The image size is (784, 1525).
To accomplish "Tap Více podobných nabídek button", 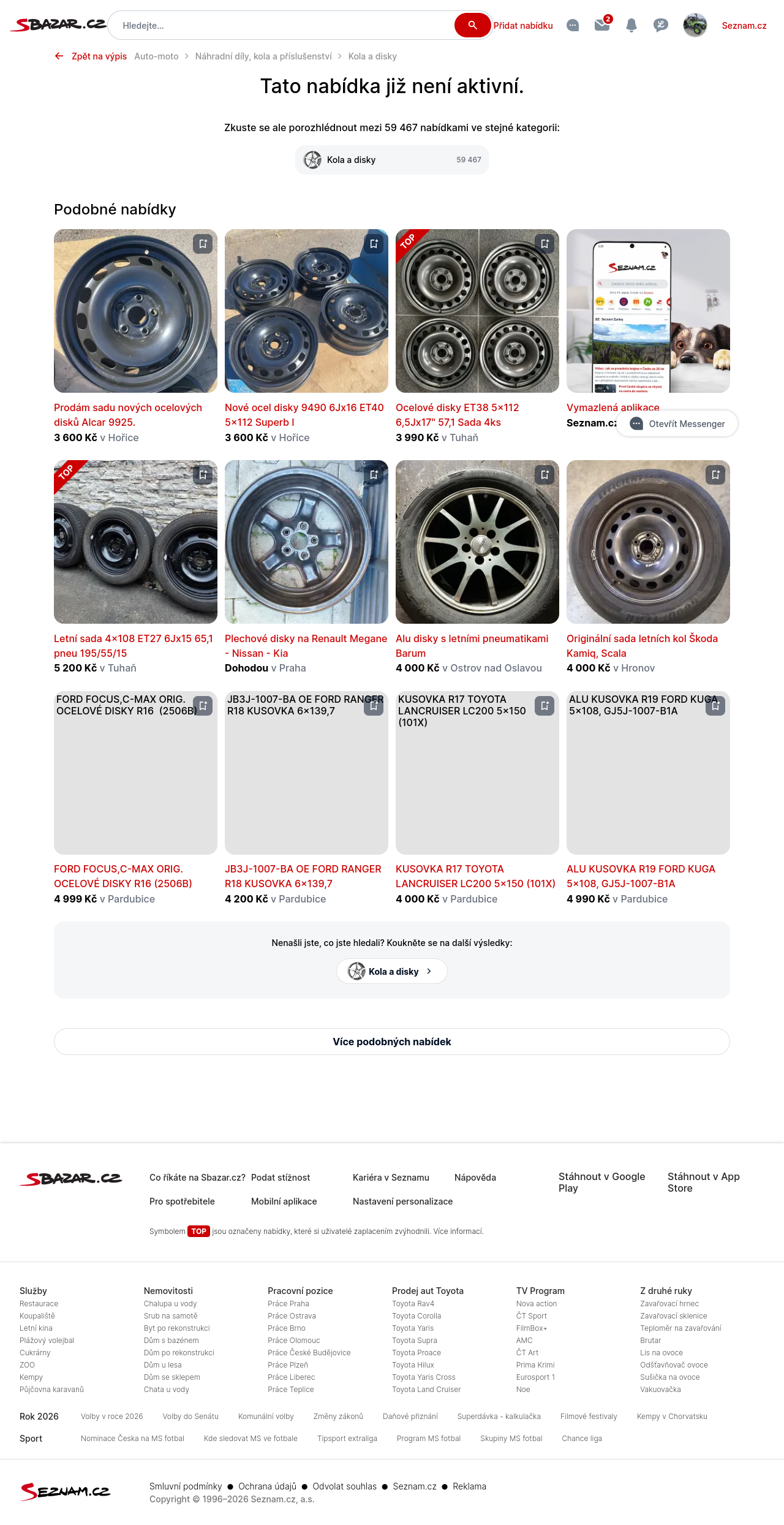I will (x=392, y=1042).
